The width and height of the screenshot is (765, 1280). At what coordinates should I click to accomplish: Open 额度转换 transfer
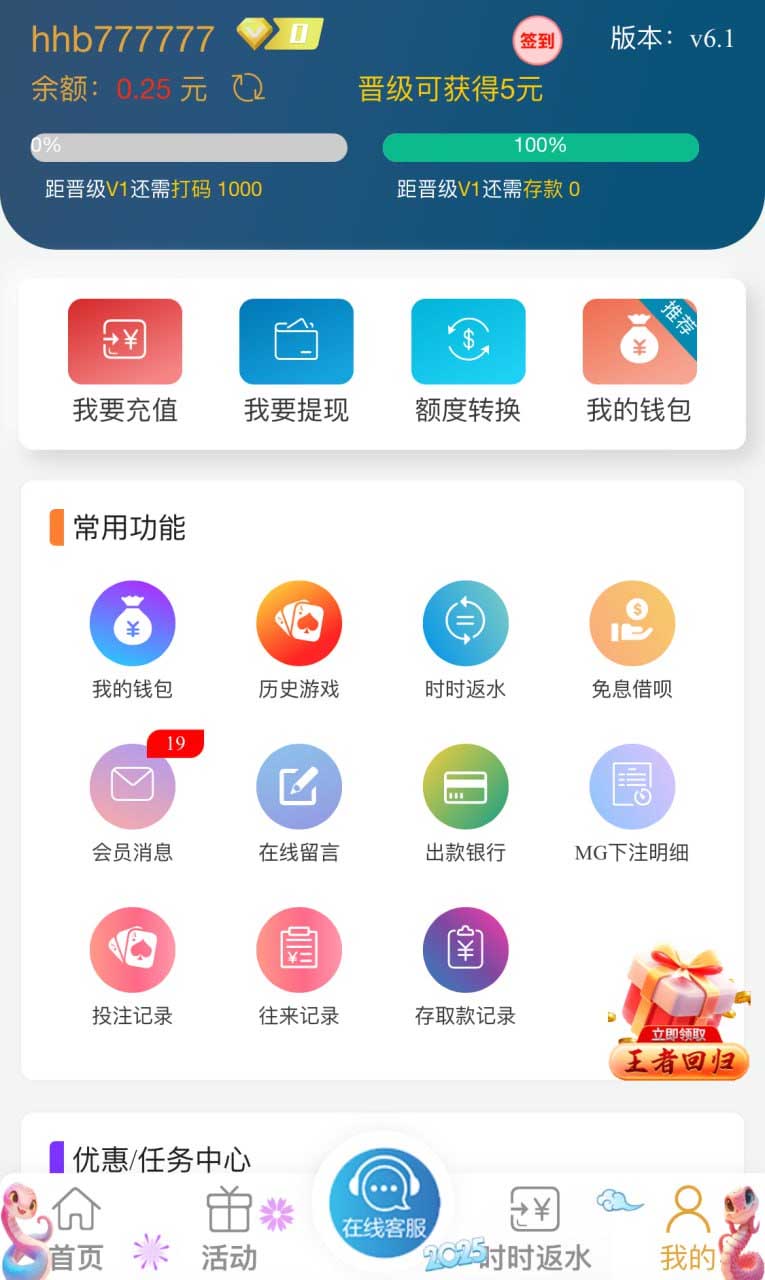tap(468, 362)
